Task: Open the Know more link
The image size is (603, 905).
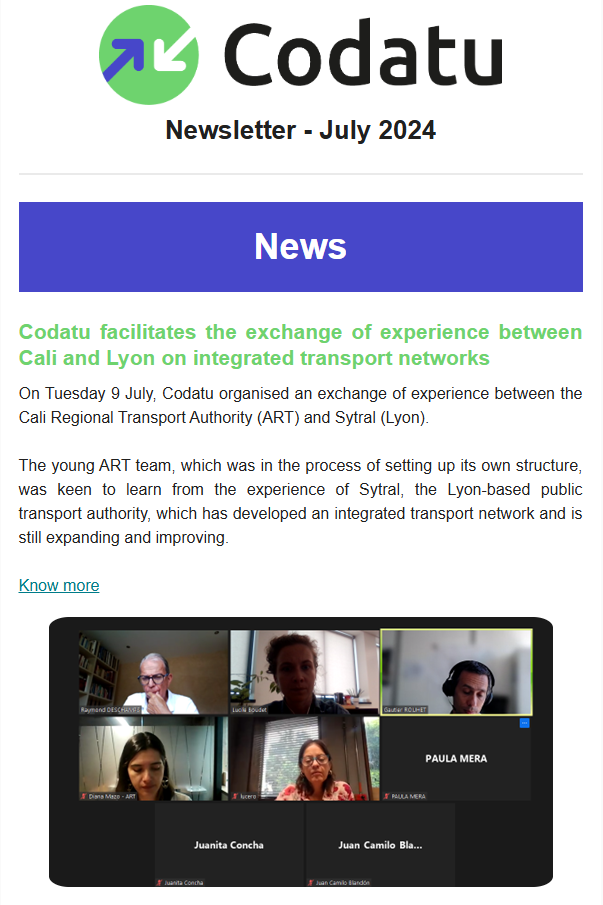Action: pos(59,585)
